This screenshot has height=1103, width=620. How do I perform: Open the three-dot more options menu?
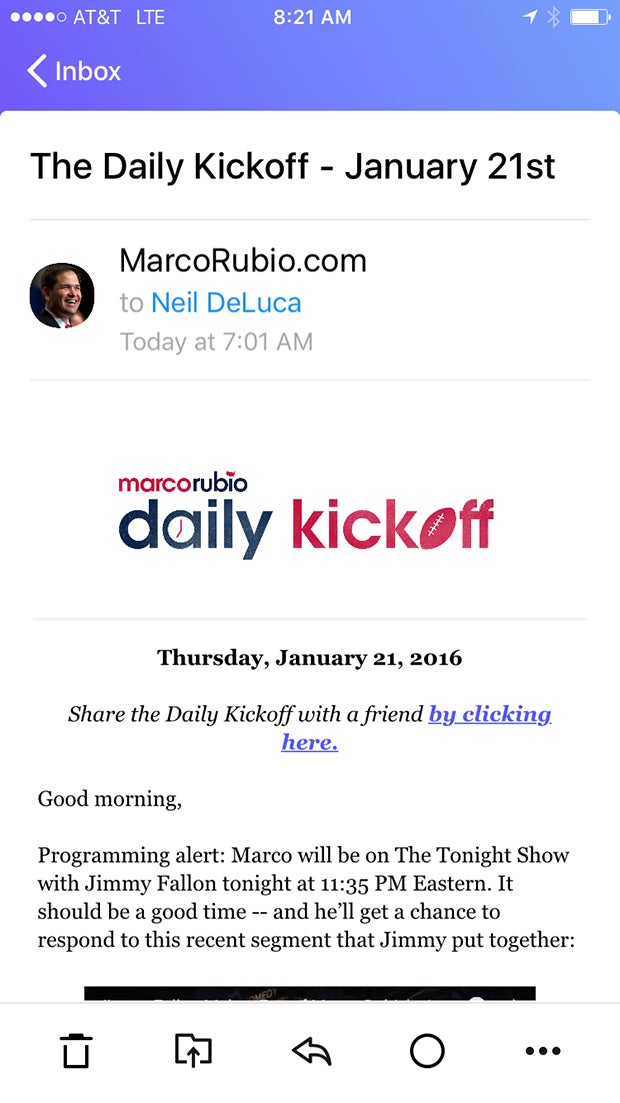click(x=543, y=1051)
